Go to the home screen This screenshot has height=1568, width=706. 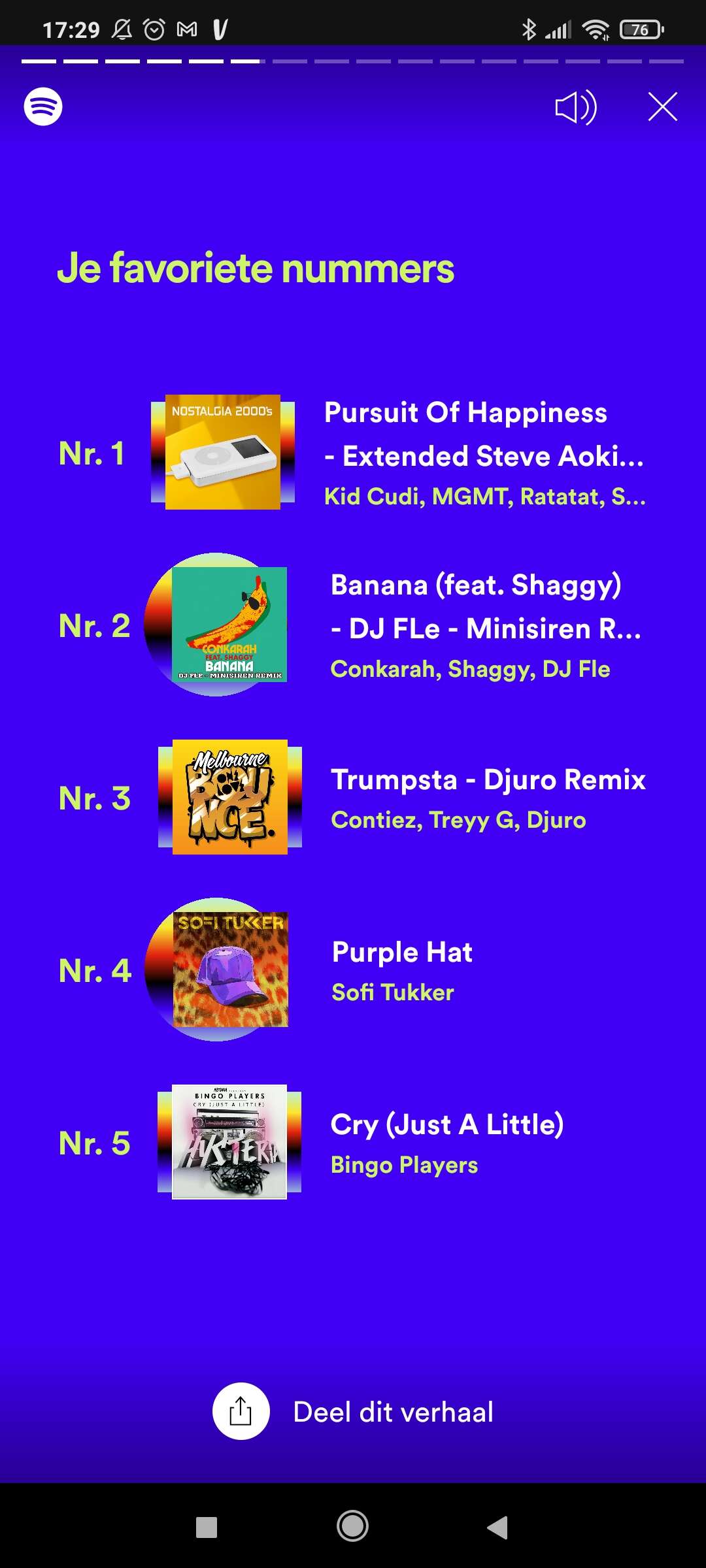tap(352, 1526)
